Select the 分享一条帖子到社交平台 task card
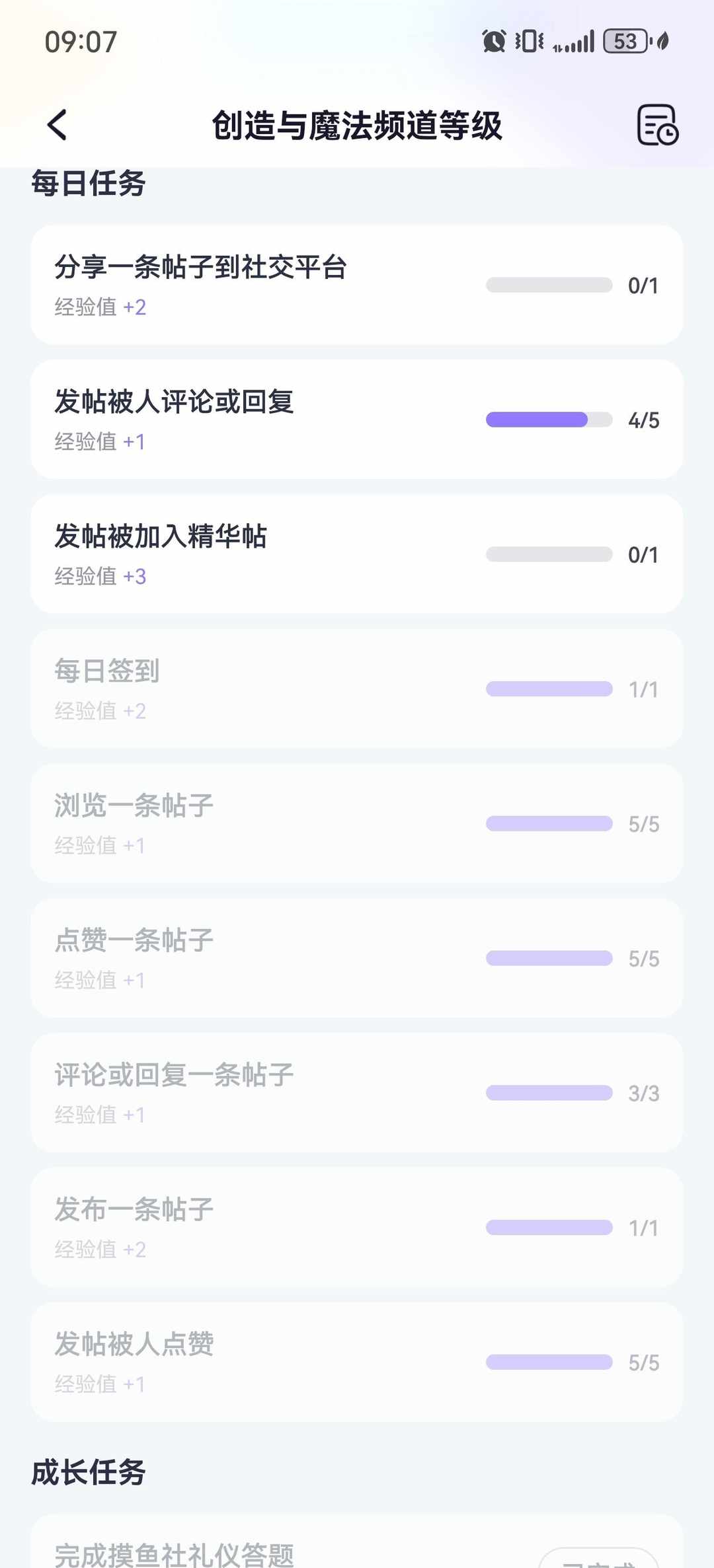Viewport: 714px width, 1568px height. 357,285
